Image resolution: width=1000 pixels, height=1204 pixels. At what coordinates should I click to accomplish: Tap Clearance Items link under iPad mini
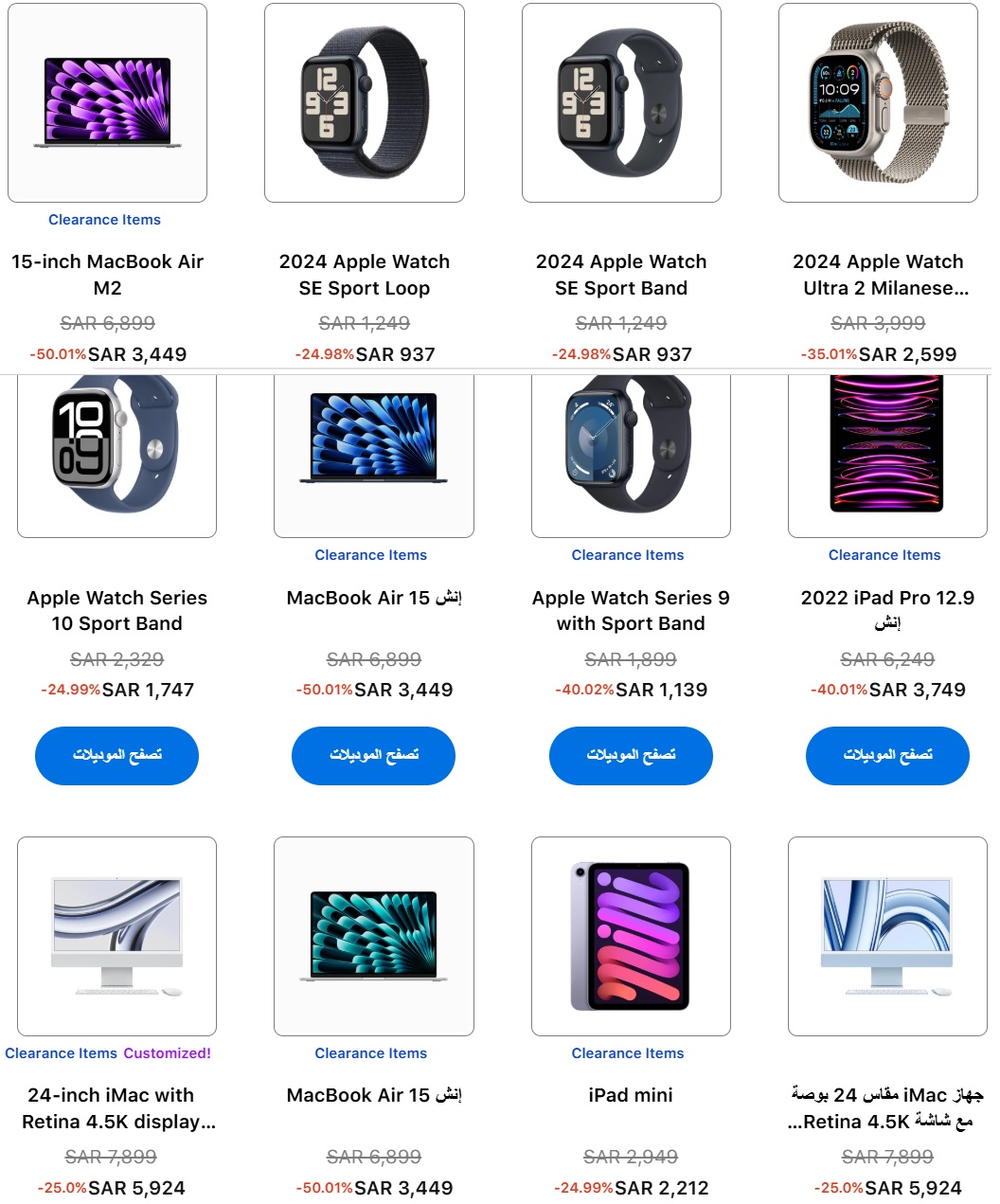627,1053
